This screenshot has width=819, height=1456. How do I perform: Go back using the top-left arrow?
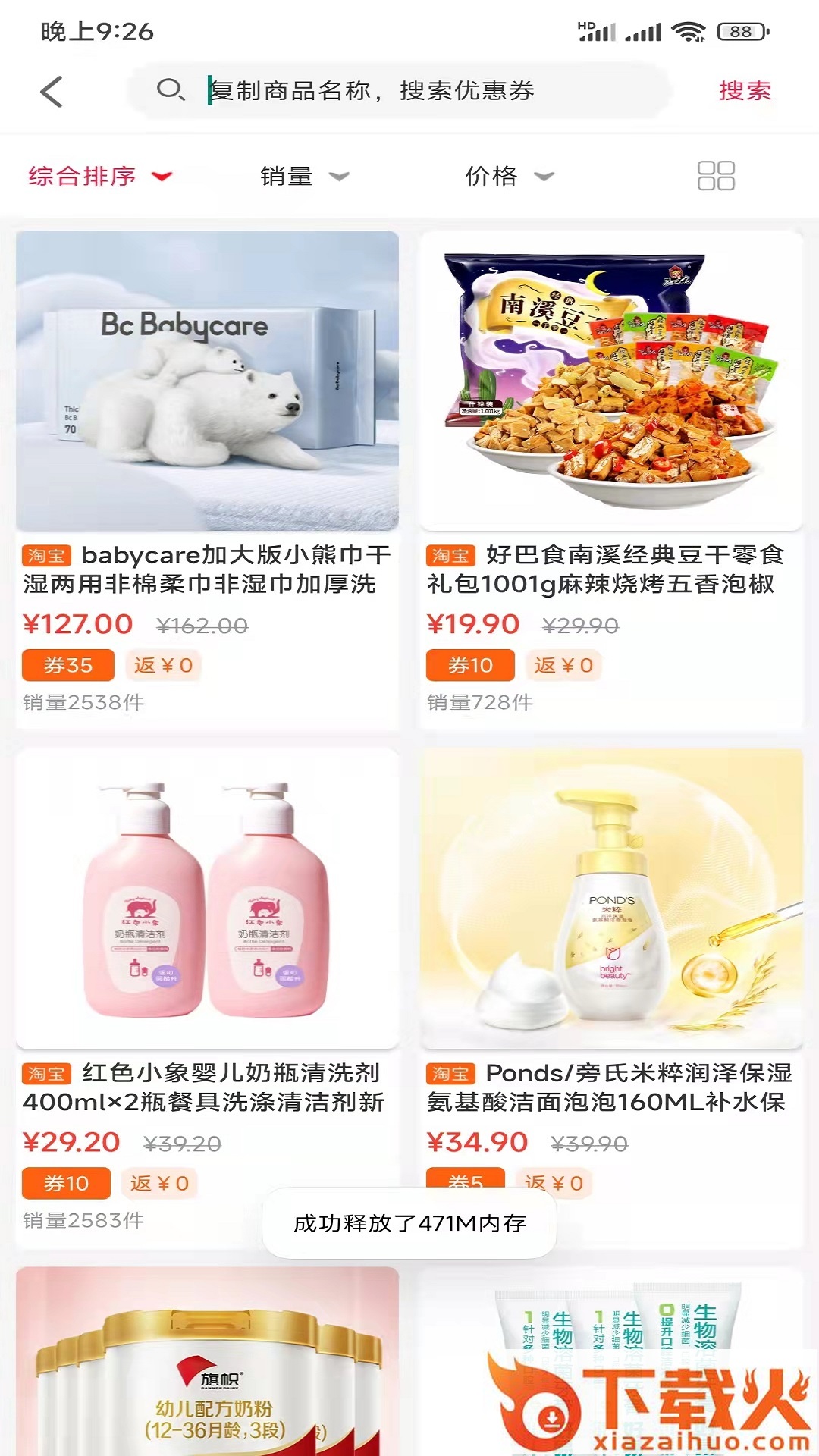pyautogui.click(x=51, y=92)
